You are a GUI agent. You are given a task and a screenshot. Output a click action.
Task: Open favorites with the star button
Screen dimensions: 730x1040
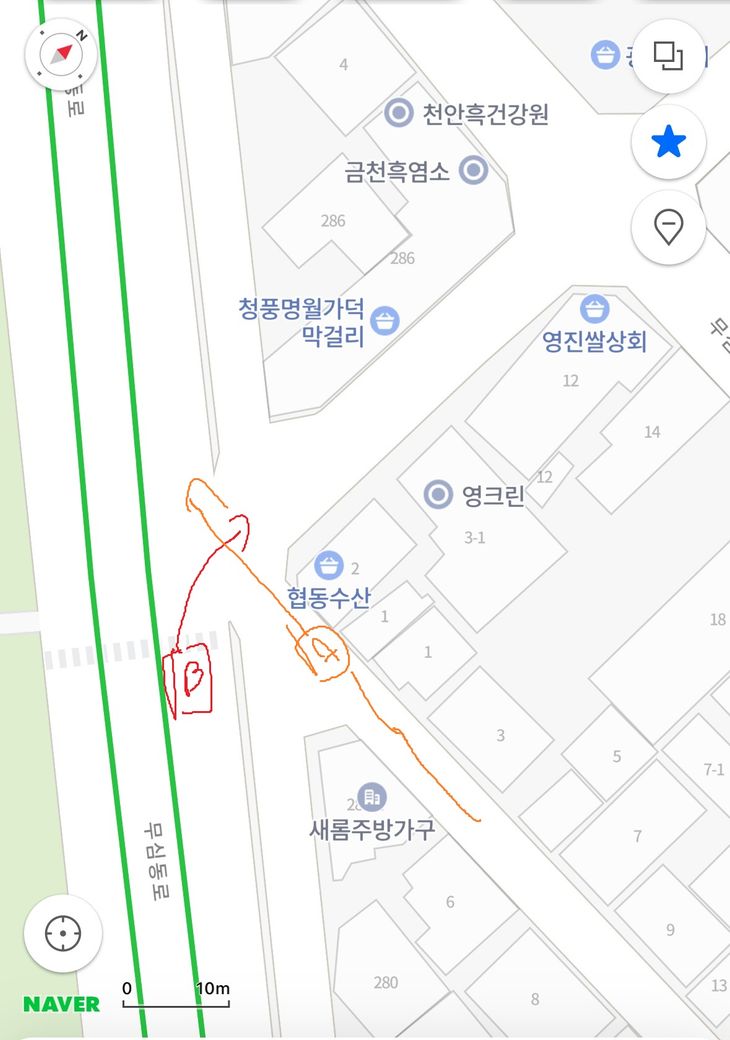coord(668,143)
